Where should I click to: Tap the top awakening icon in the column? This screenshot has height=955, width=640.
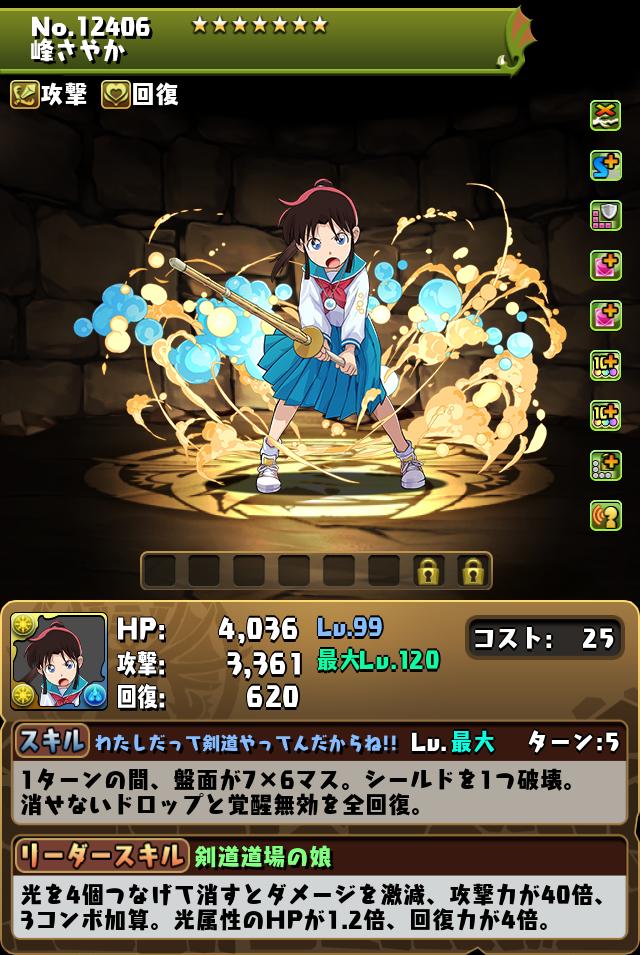tap(605, 115)
